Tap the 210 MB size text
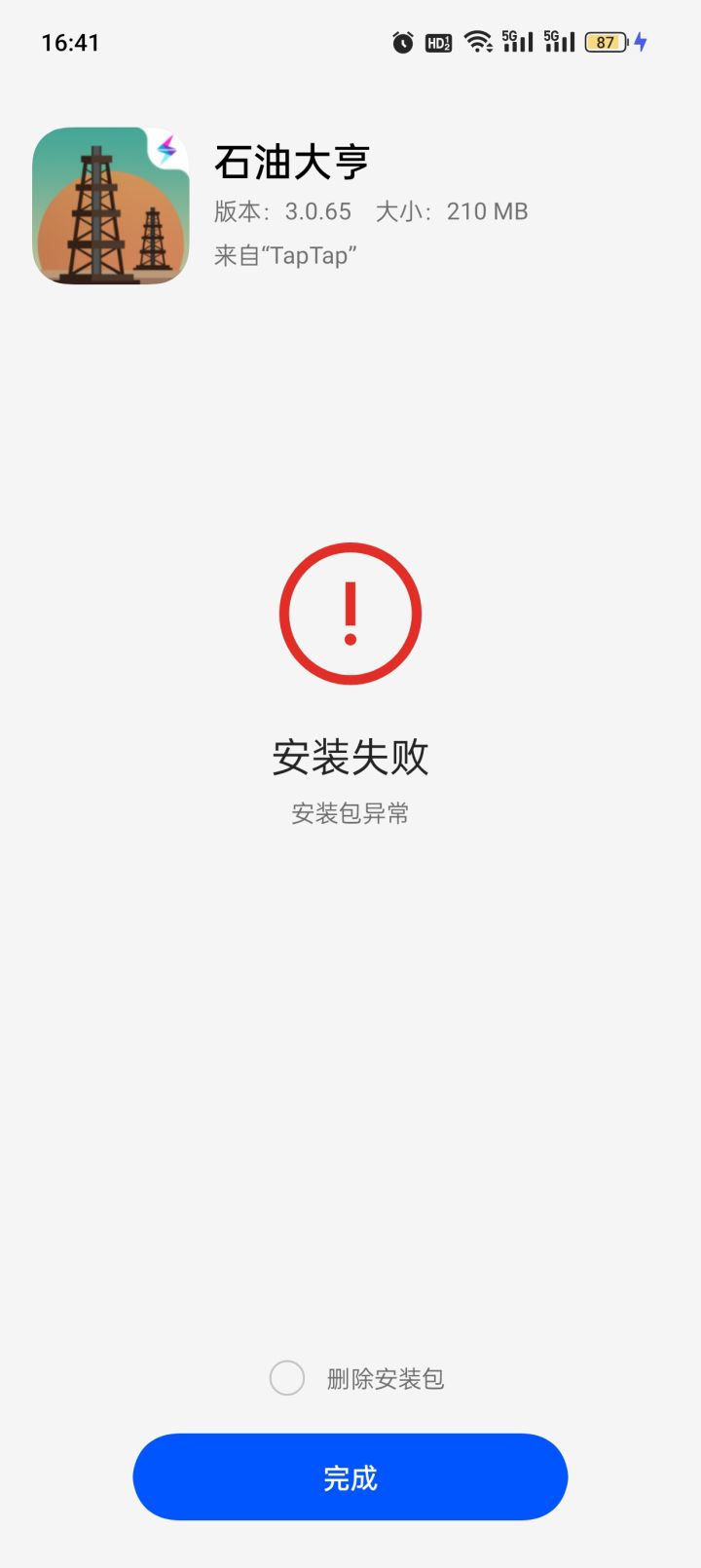The height and width of the screenshot is (1568, 701). coord(486,211)
